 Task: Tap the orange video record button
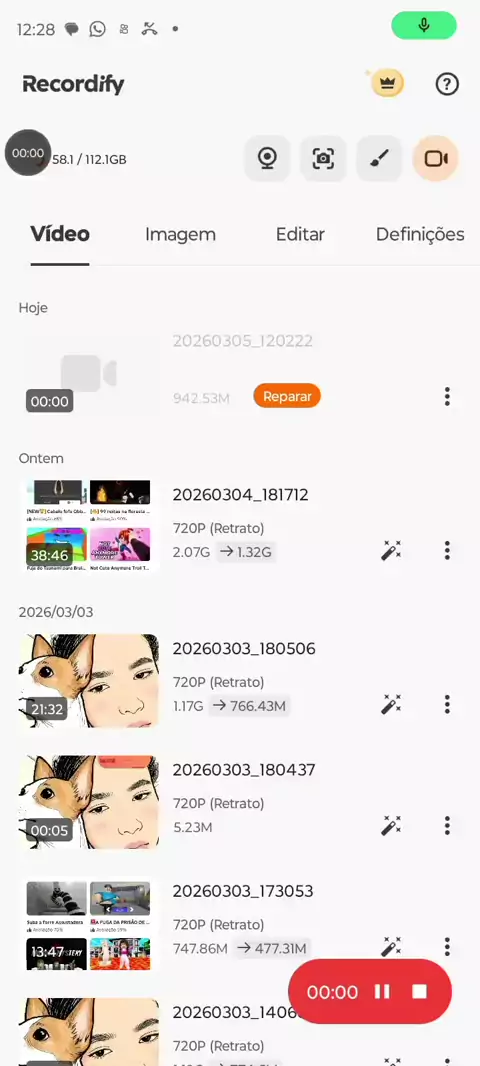(x=435, y=158)
